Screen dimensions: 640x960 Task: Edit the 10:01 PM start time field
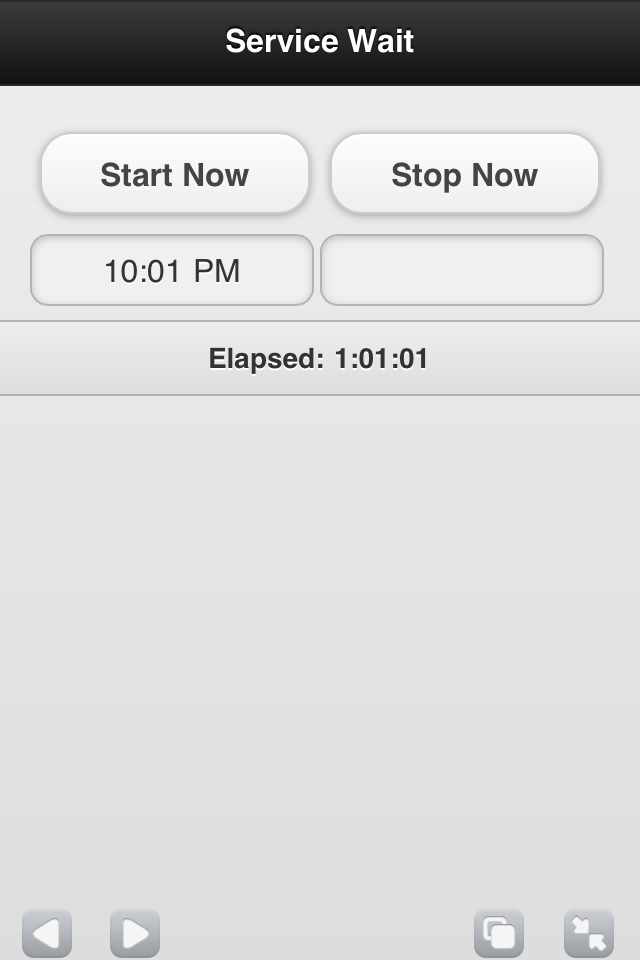coord(172,270)
